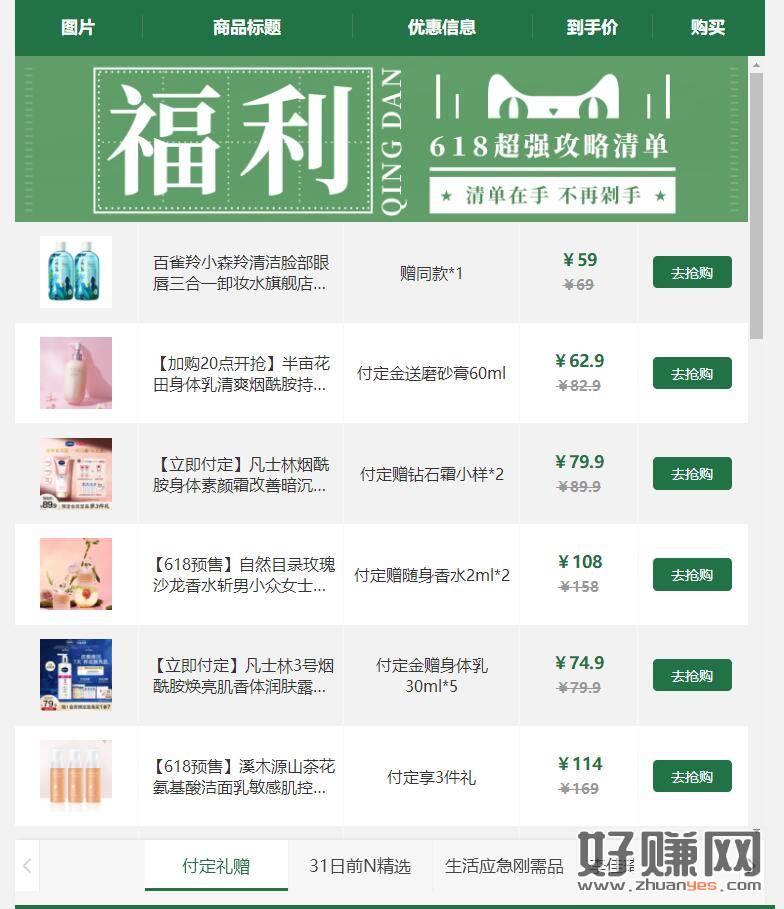
Task: Tap the left arrow beside the category tabs
Action: tap(28, 866)
